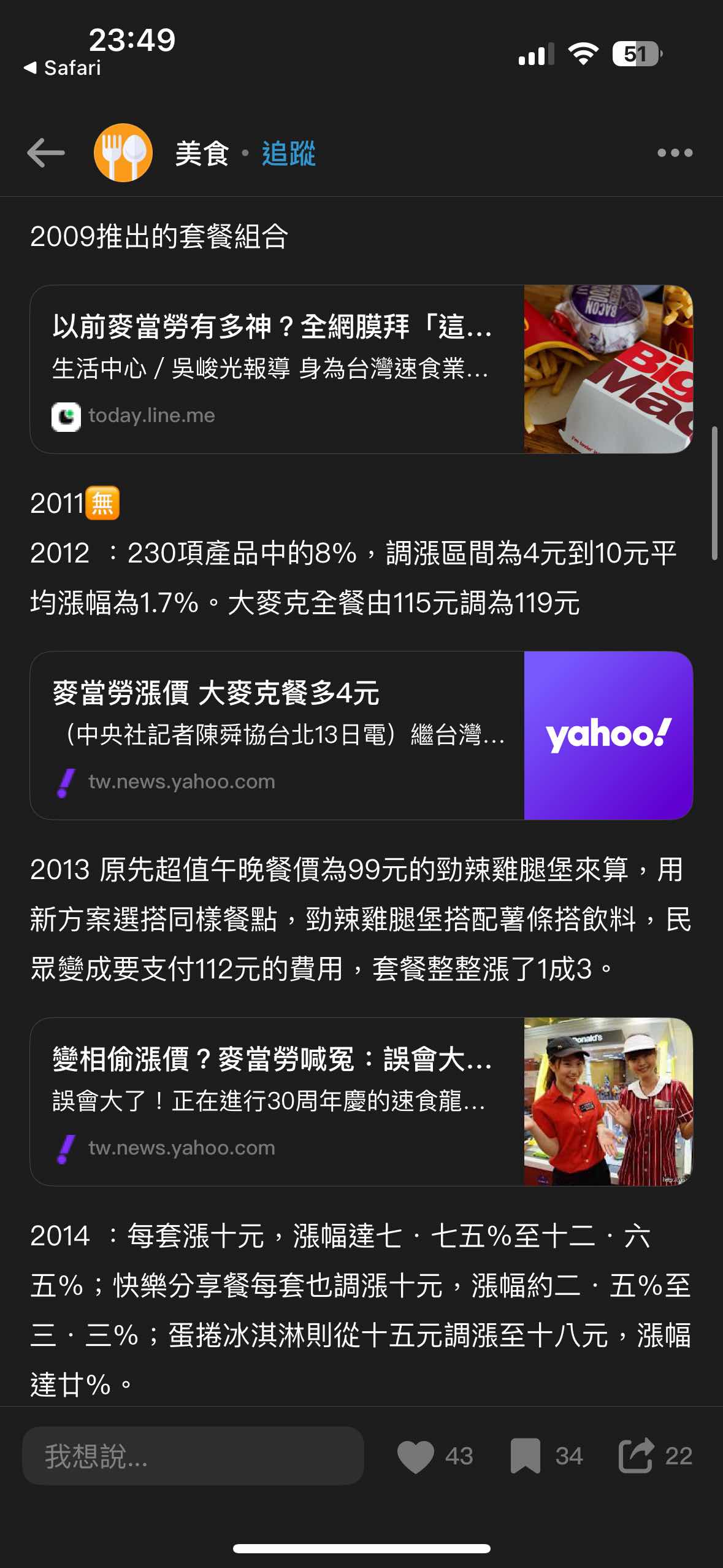Like this post with the heart
The width and height of the screenshot is (723, 1568).
pyautogui.click(x=416, y=1456)
